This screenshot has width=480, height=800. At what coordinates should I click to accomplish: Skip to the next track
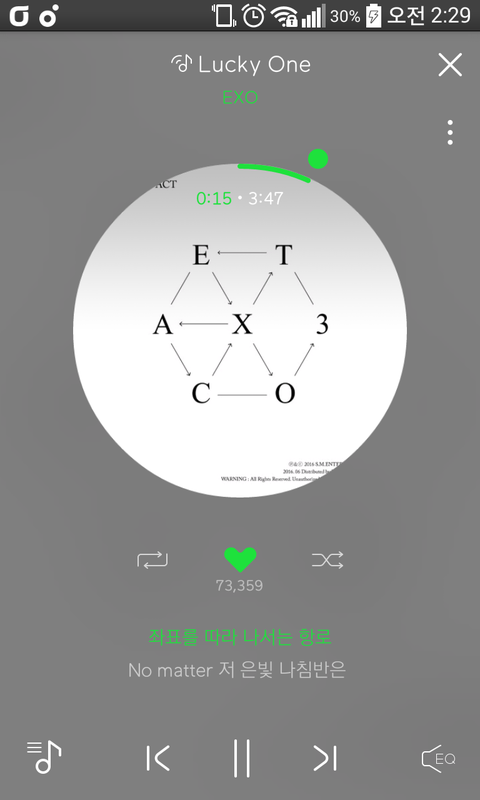click(325, 758)
